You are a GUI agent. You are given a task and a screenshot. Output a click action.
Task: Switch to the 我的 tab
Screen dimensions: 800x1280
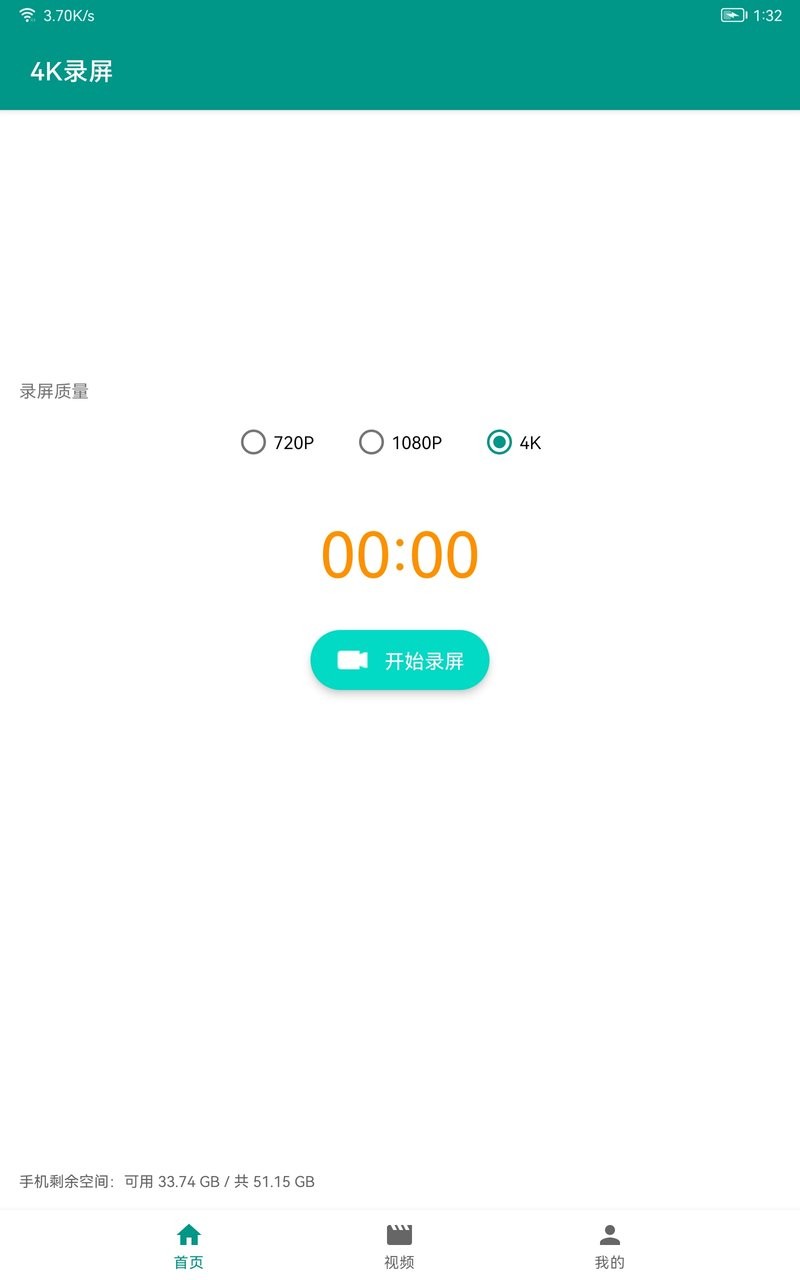[x=609, y=1245]
